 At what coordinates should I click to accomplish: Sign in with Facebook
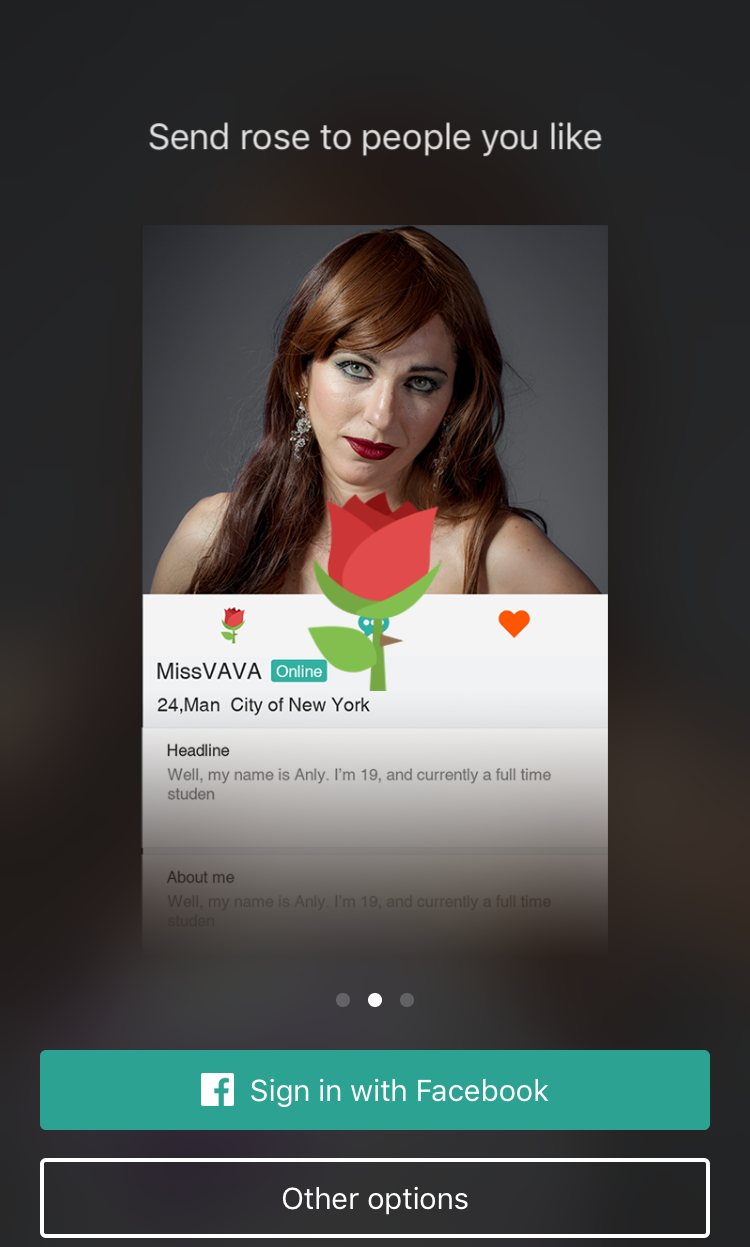click(x=375, y=1090)
